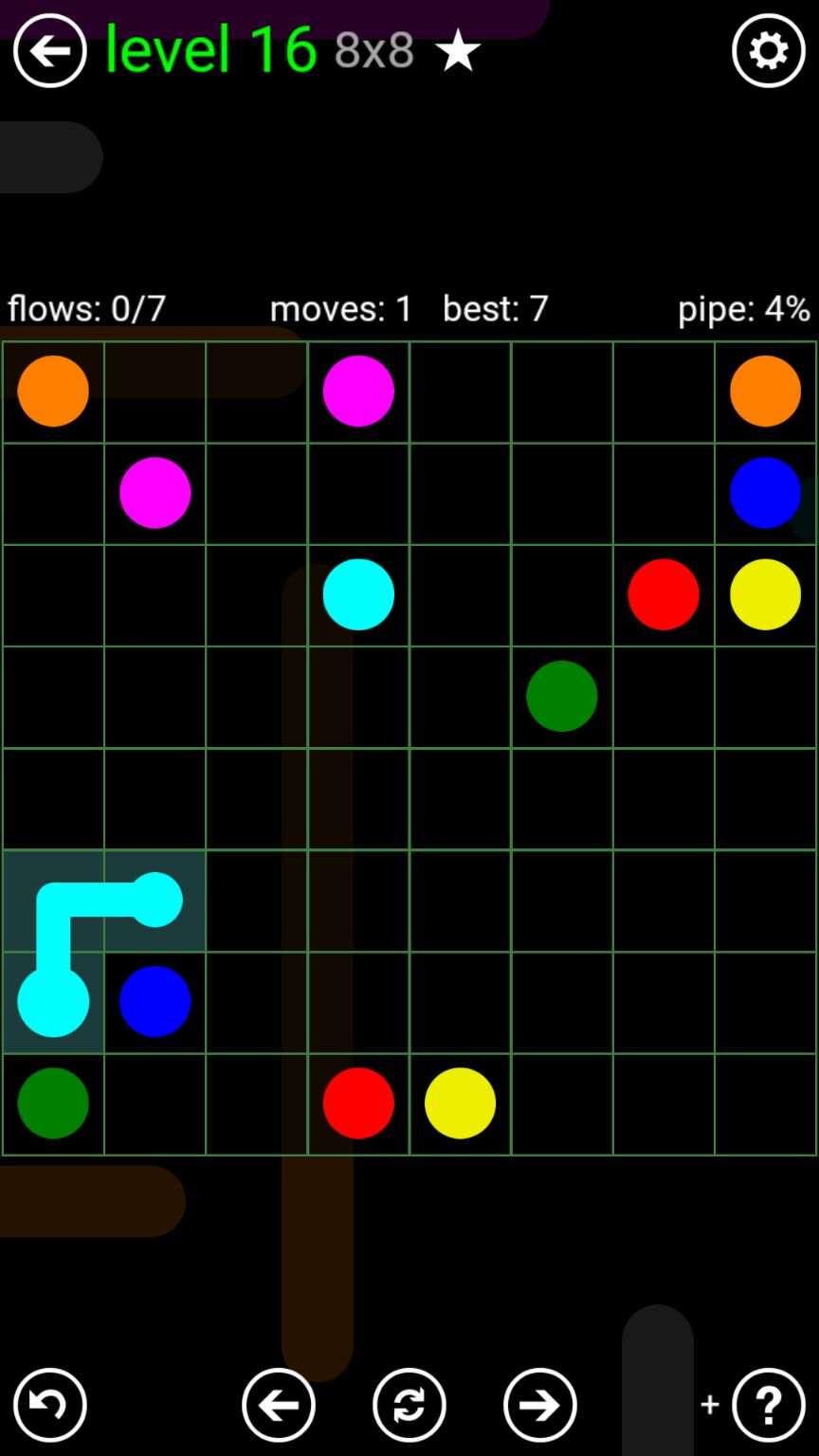Select the yellow dot in the bottom row
Screen dimensions: 819x1456
click(460, 1103)
